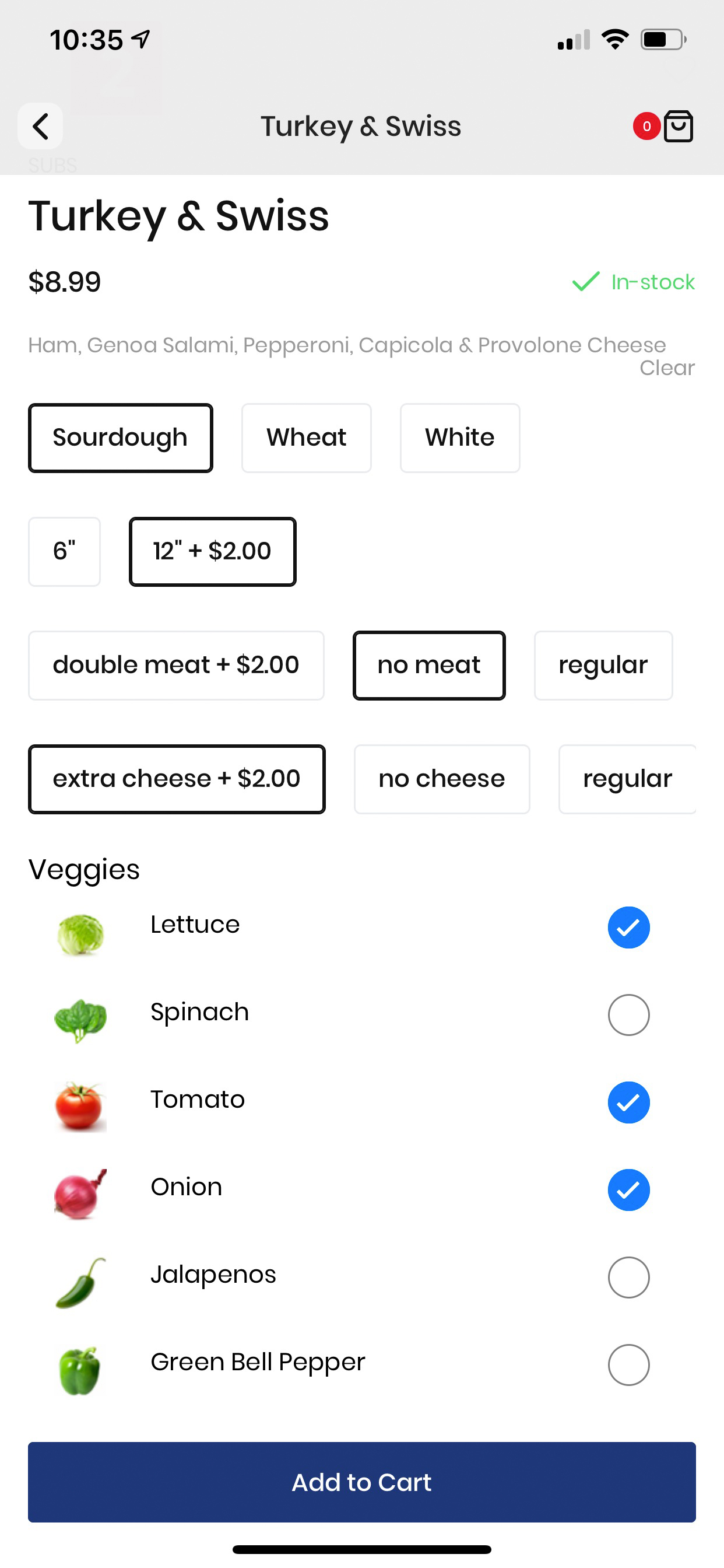Viewport: 724px width, 1568px height.
Task: Go back with the arrow button
Action: pos(40,127)
